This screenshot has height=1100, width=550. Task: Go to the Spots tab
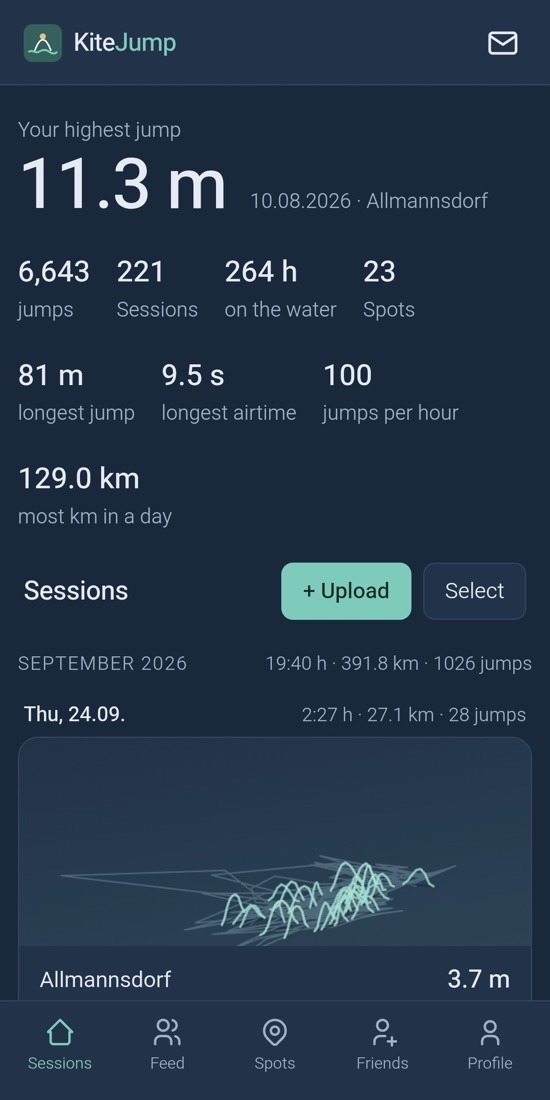[274, 1045]
